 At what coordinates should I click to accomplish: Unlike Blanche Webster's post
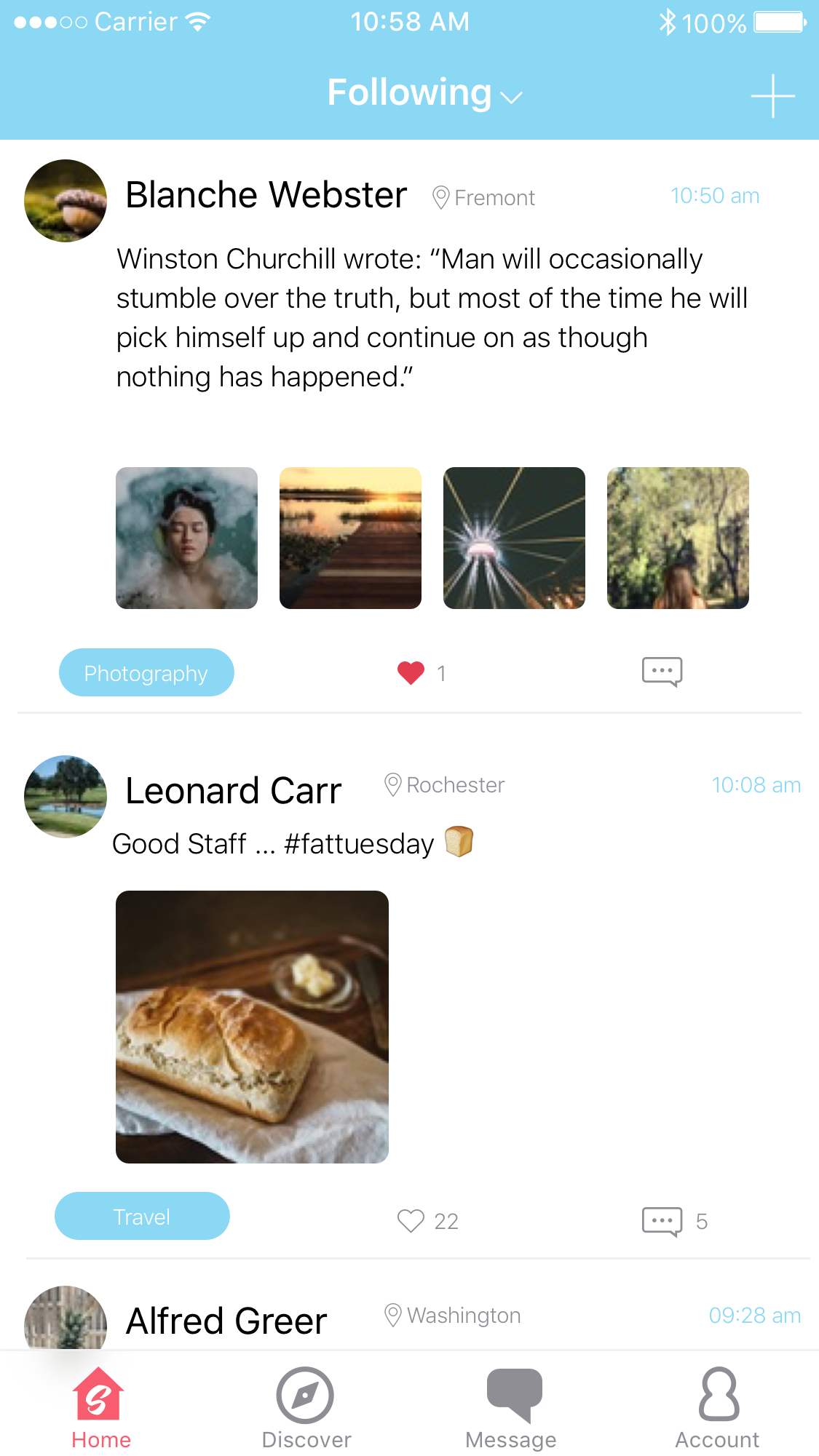[411, 673]
